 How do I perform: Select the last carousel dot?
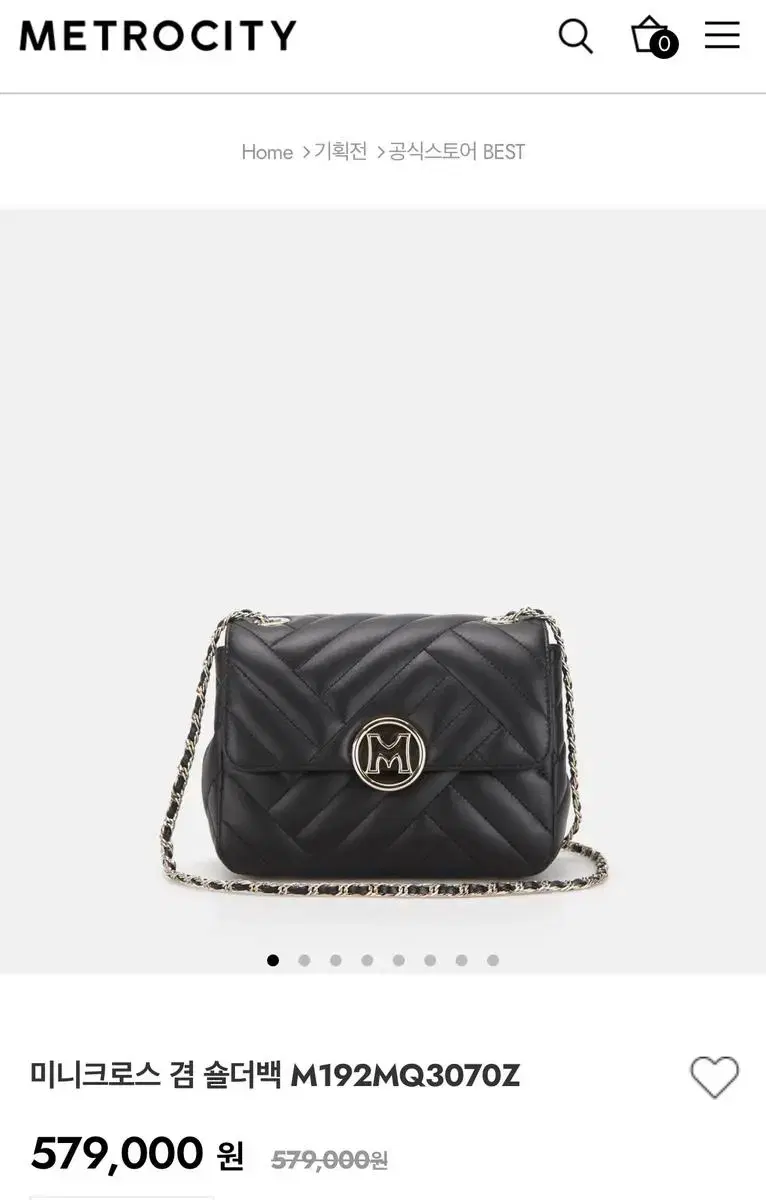pos(489,960)
